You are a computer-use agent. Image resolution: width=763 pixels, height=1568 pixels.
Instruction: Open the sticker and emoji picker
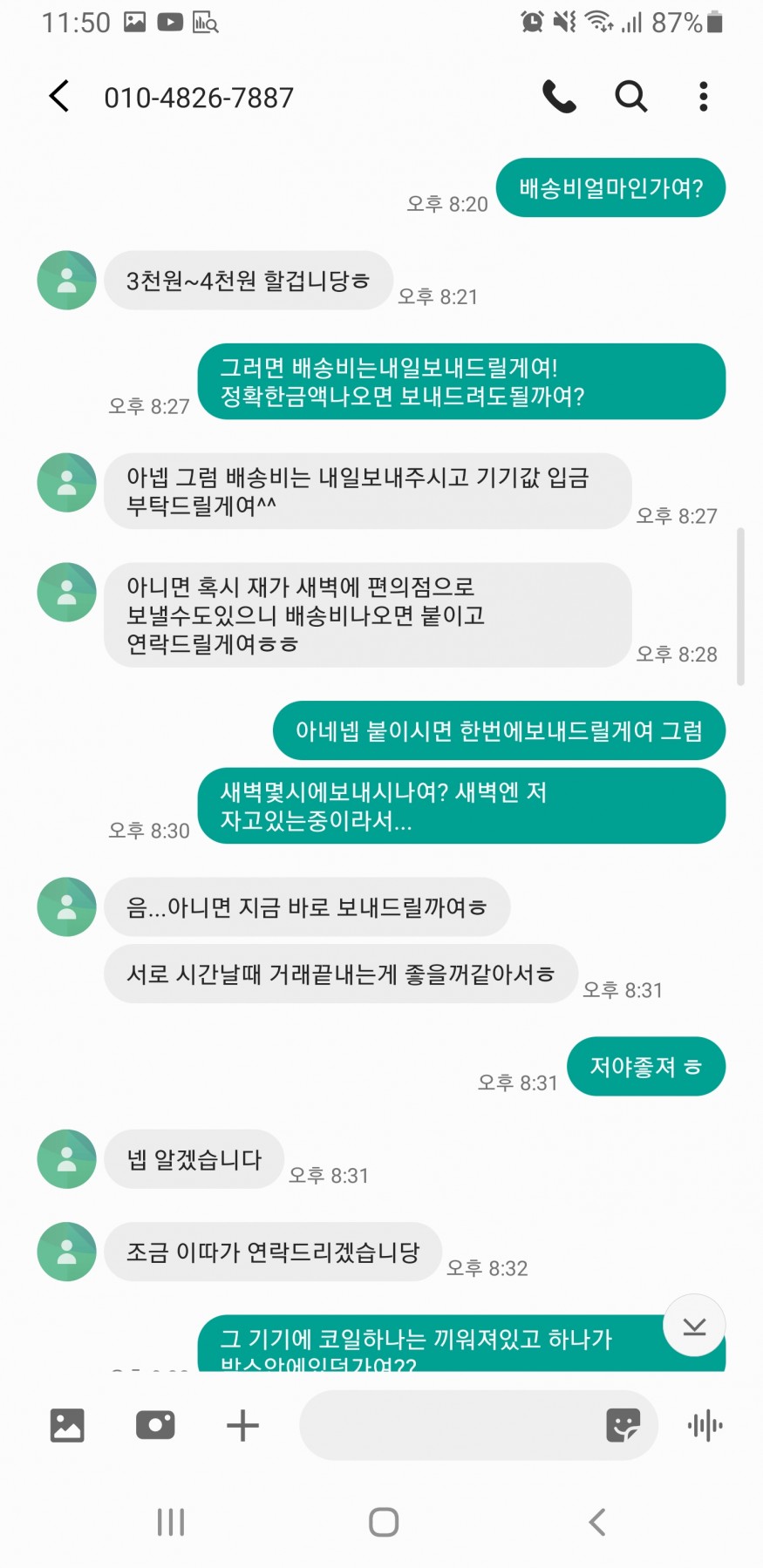click(x=623, y=1425)
